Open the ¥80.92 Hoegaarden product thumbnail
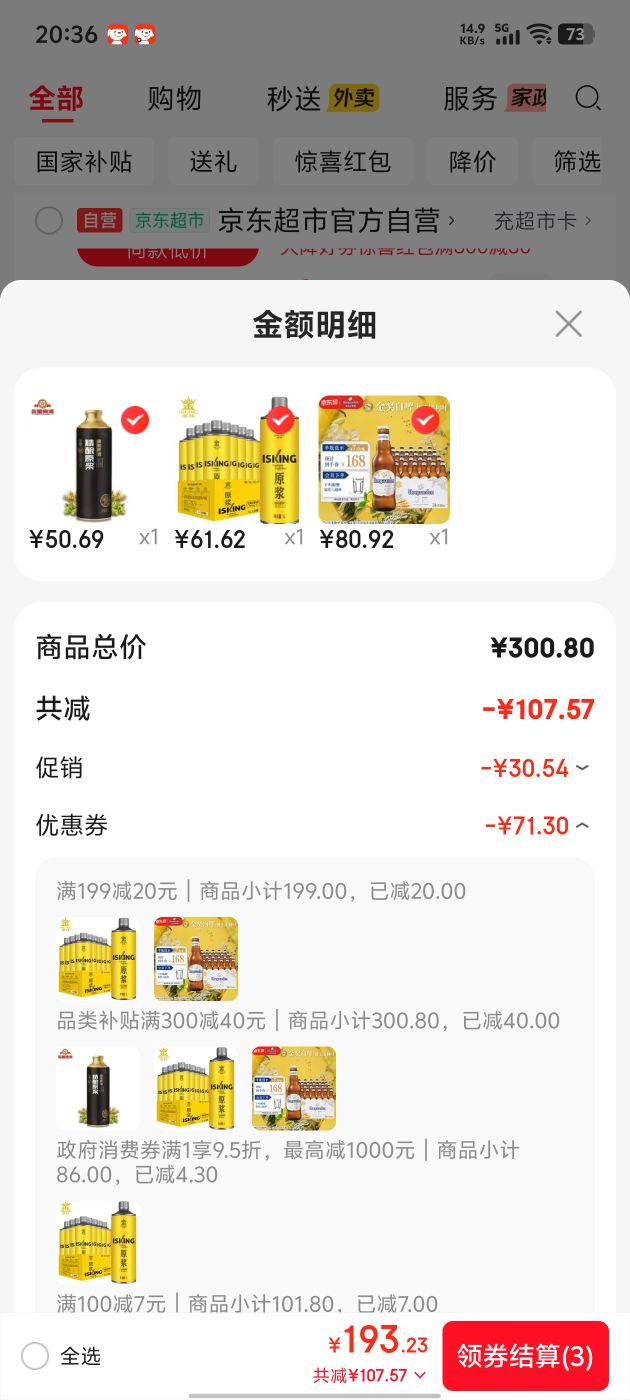The height and width of the screenshot is (1400, 630). click(x=384, y=460)
